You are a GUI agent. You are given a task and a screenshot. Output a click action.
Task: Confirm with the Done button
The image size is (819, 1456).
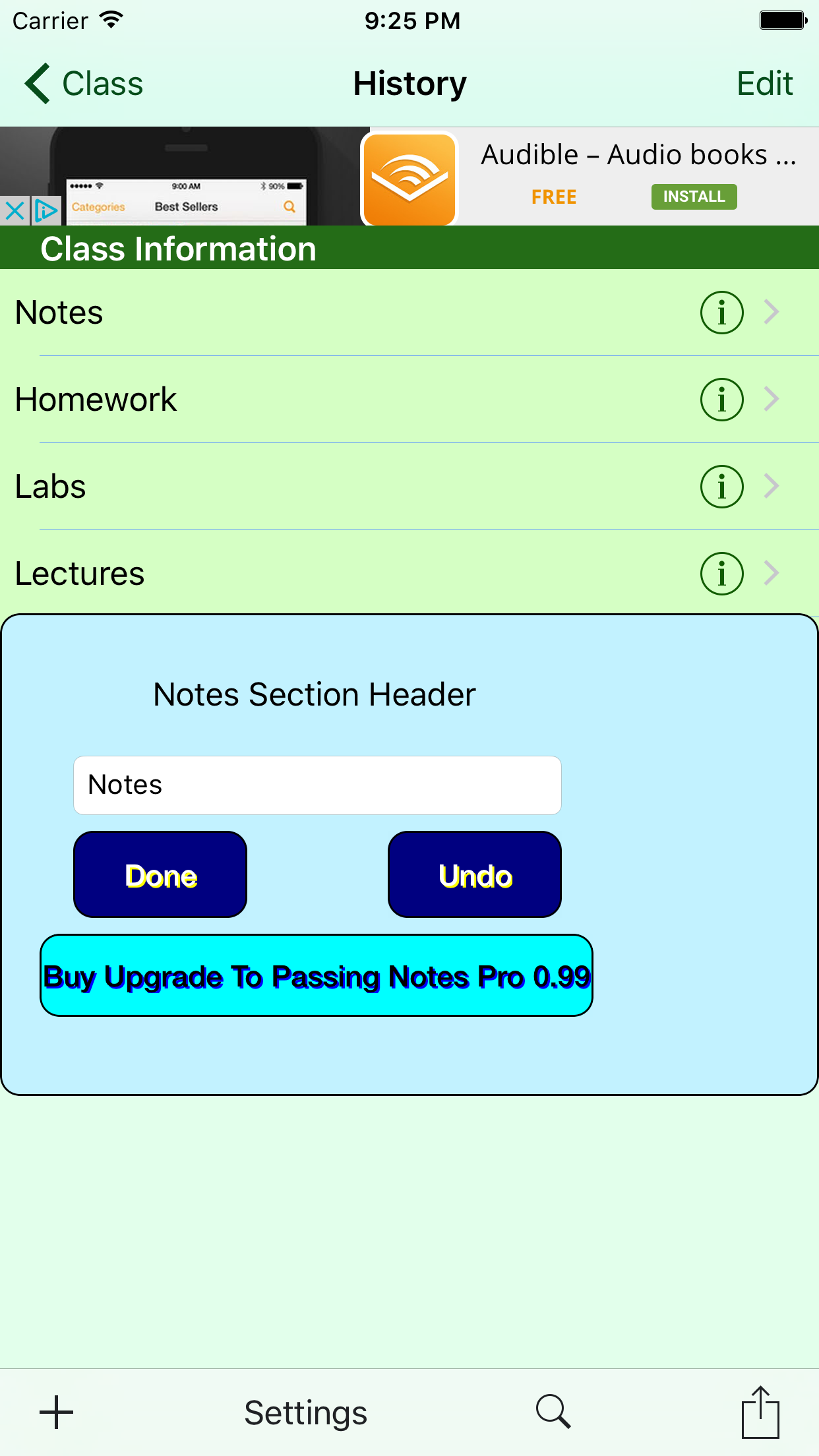[160, 874]
